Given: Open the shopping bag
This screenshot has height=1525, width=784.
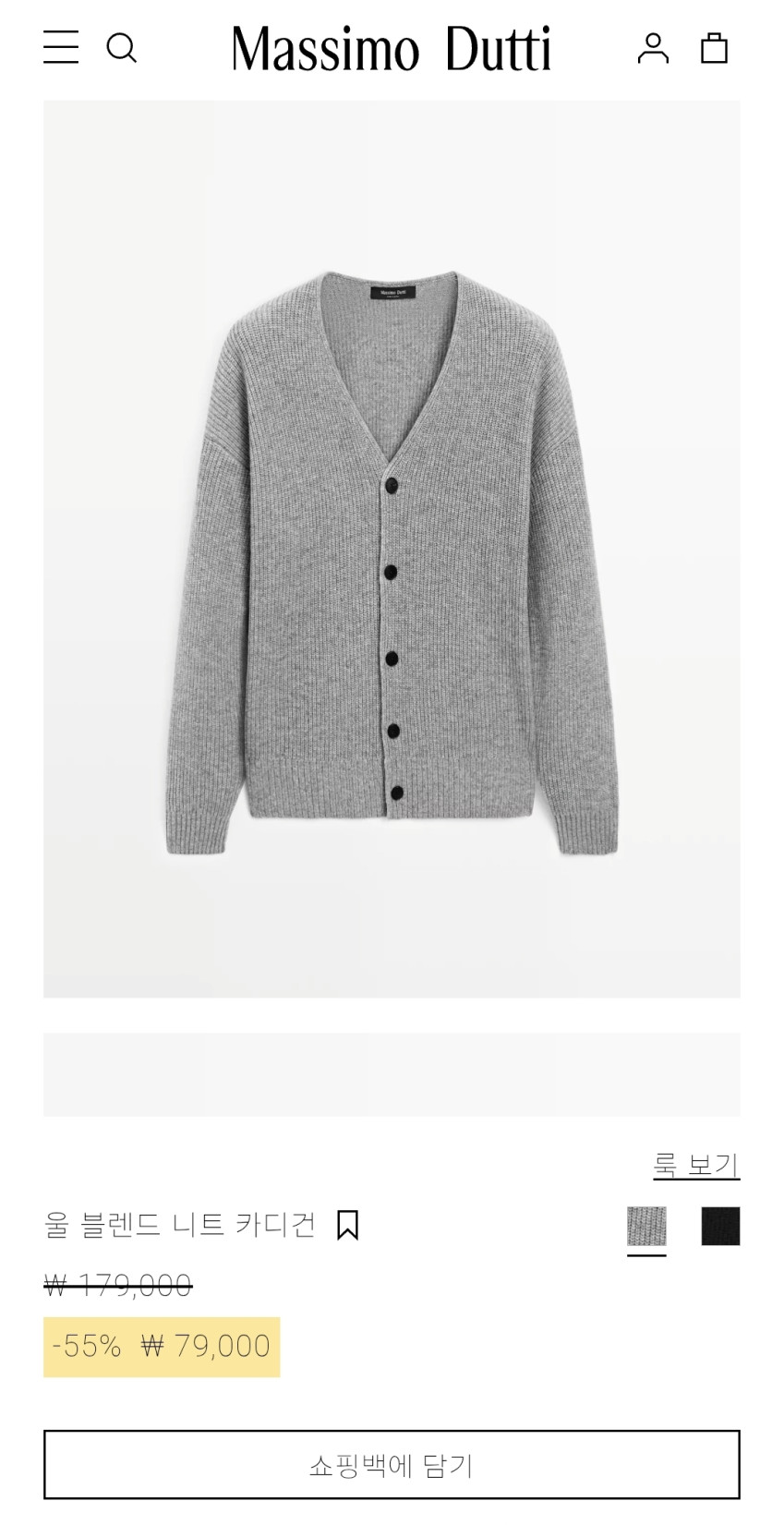Looking at the screenshot, I should point(714,48).
